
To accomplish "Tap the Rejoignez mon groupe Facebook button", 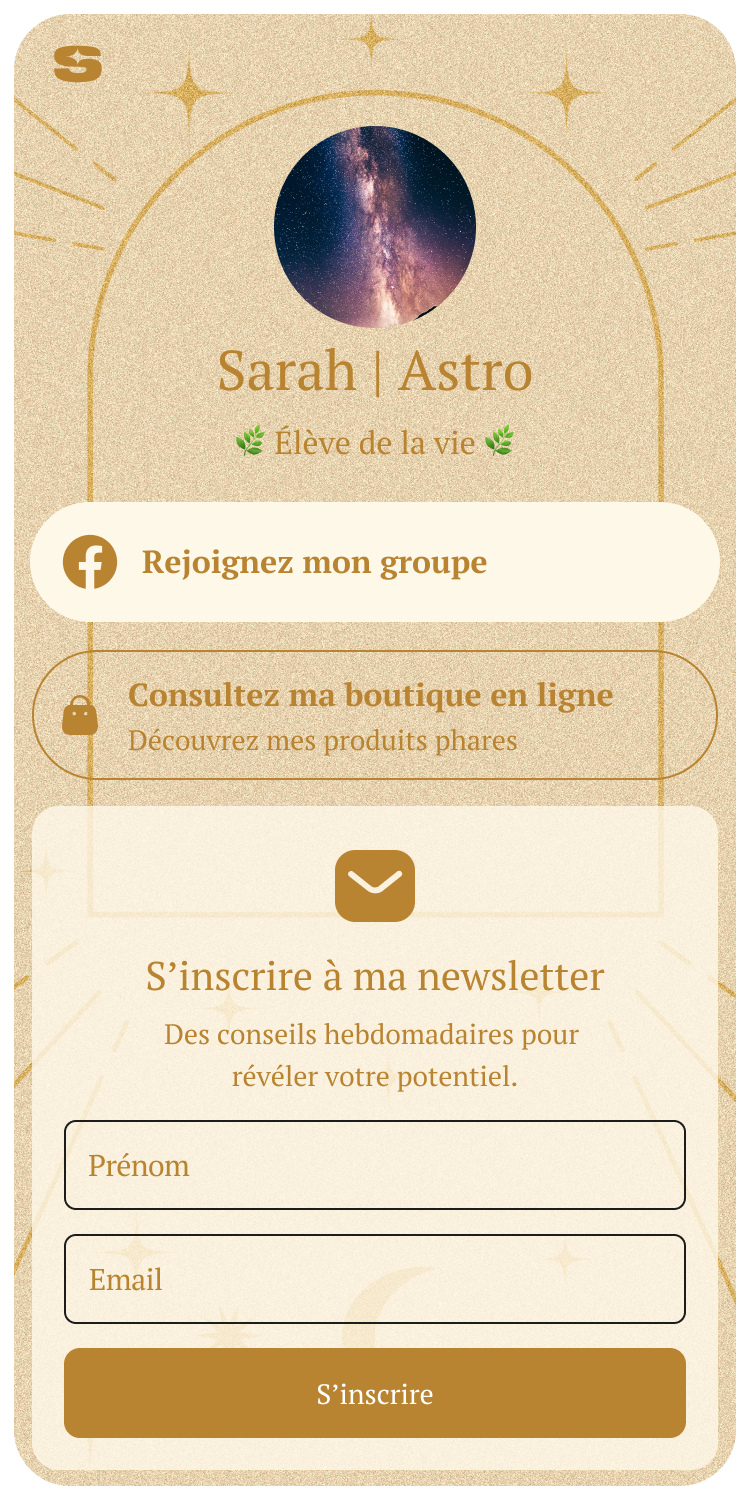I will 375,562.
